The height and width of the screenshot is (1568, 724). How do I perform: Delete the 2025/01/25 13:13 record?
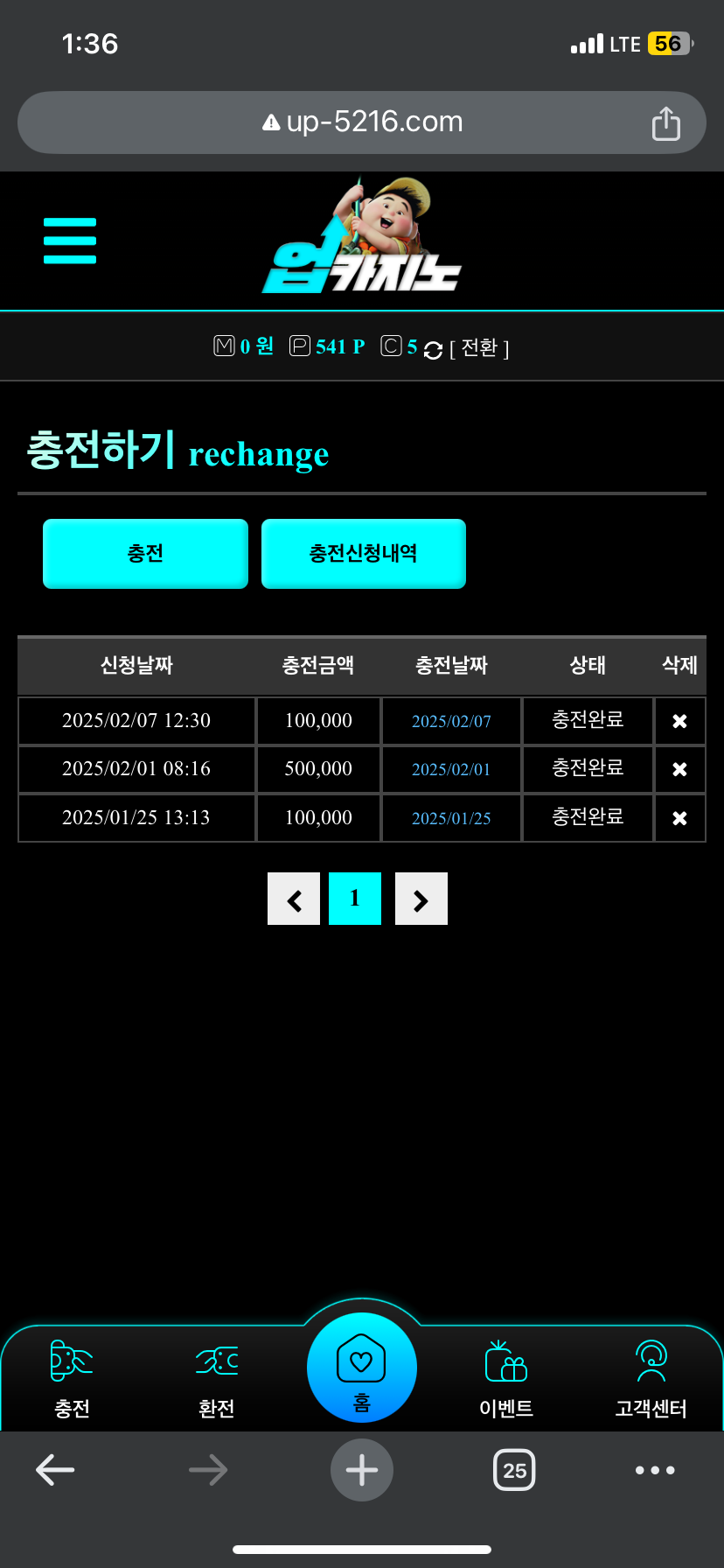(679, 818)
